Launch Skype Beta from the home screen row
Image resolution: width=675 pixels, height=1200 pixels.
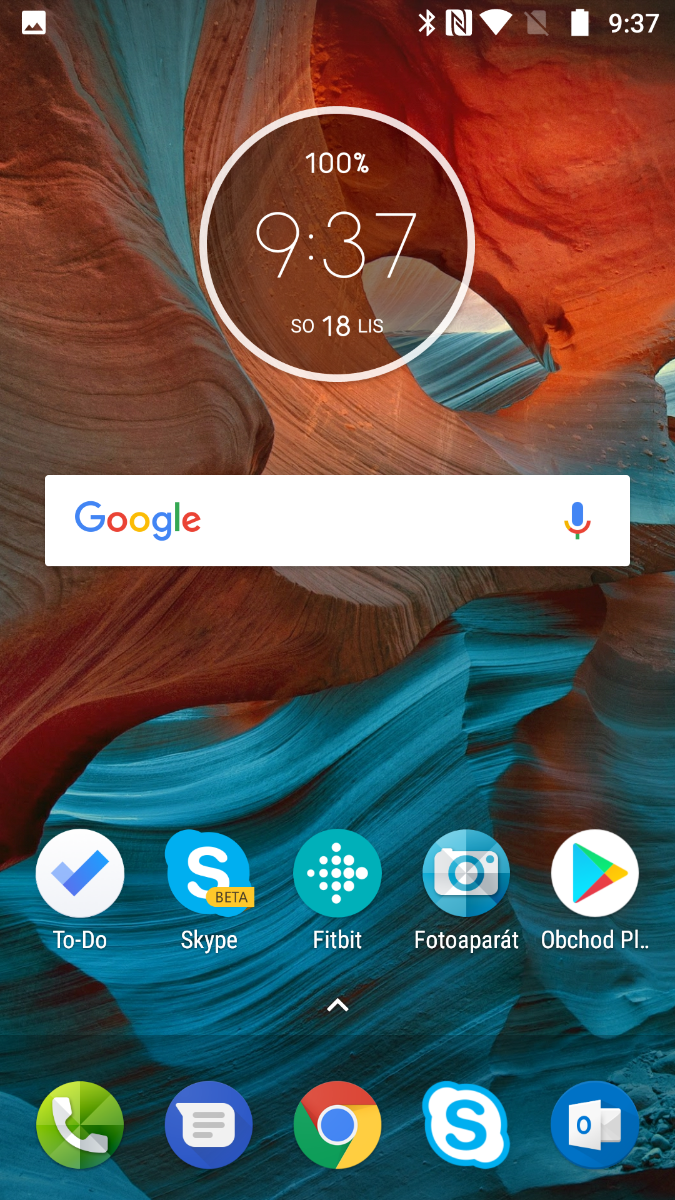(208, 874)
